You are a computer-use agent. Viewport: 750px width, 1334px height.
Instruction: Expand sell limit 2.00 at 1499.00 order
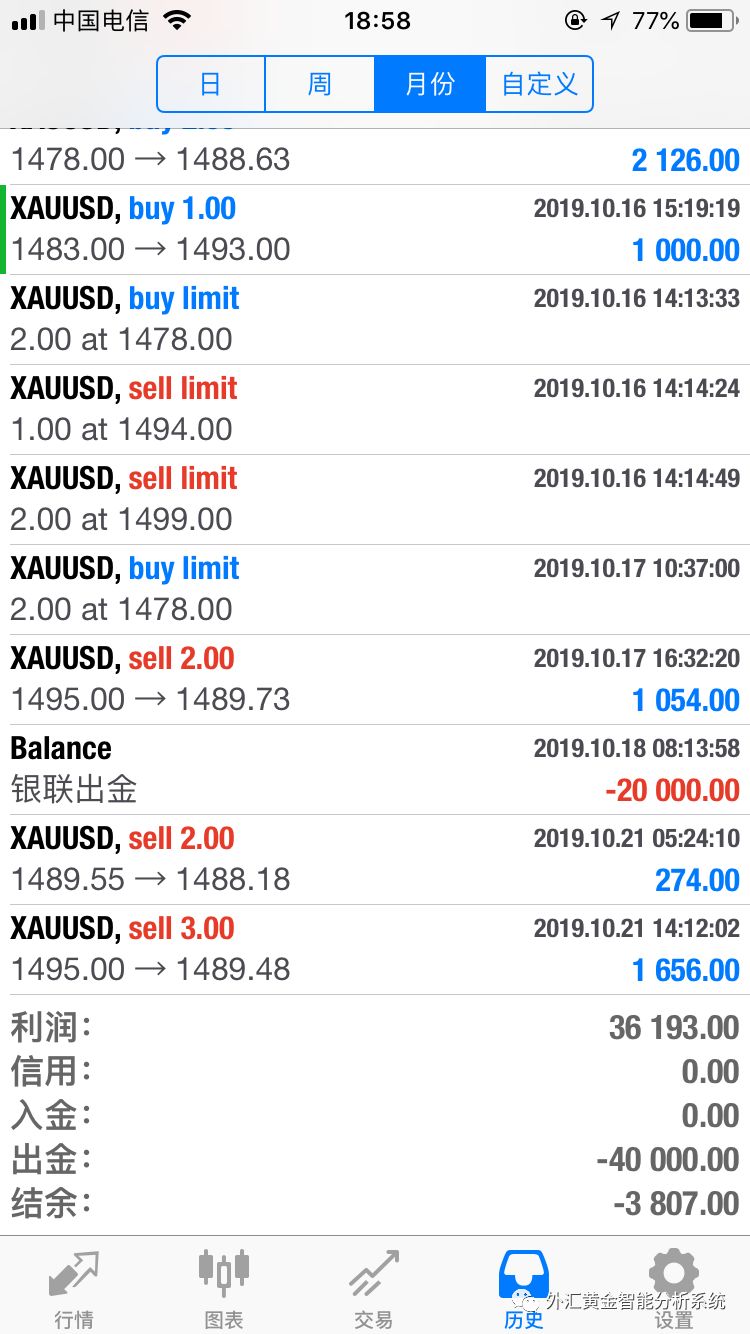[x=375, y=499]
